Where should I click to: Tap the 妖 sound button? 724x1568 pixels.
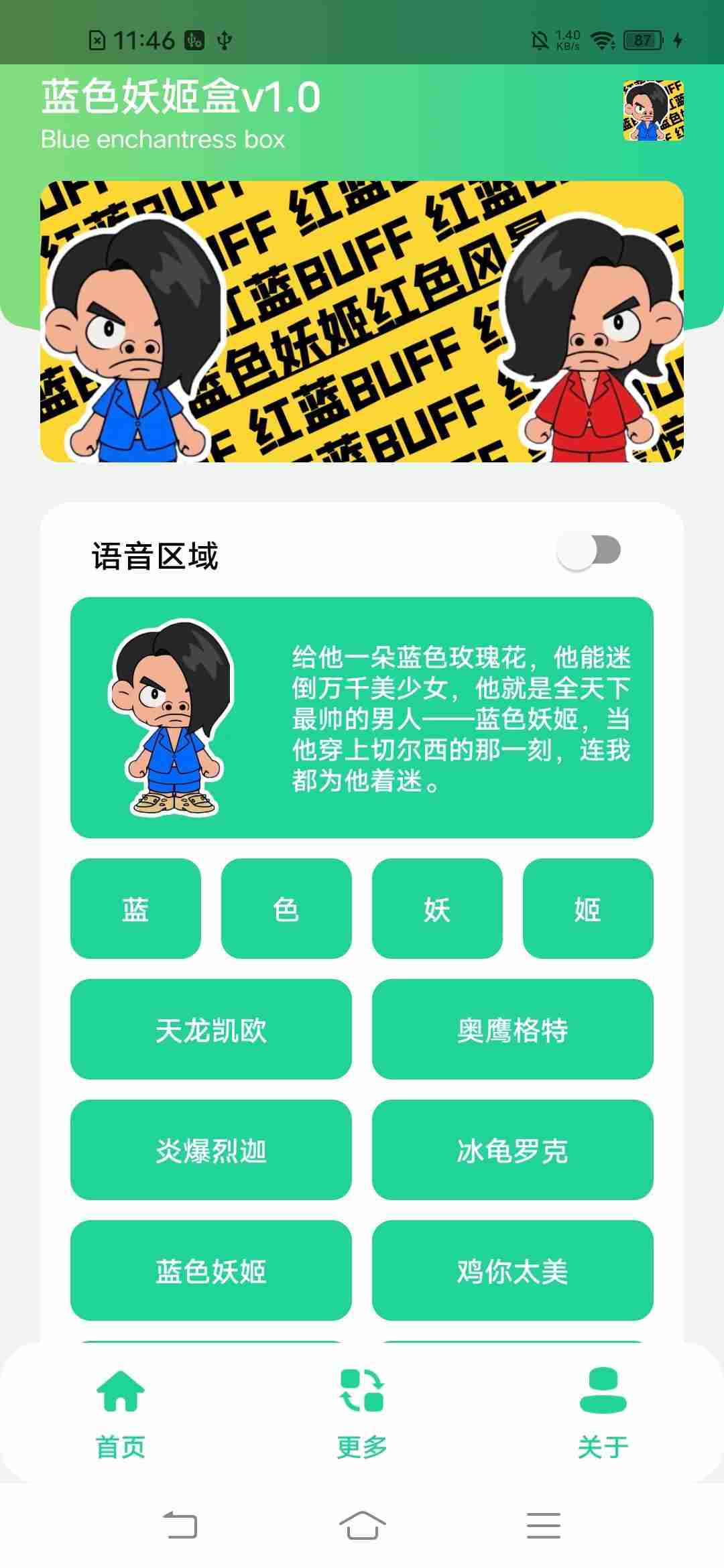[437, 909]
